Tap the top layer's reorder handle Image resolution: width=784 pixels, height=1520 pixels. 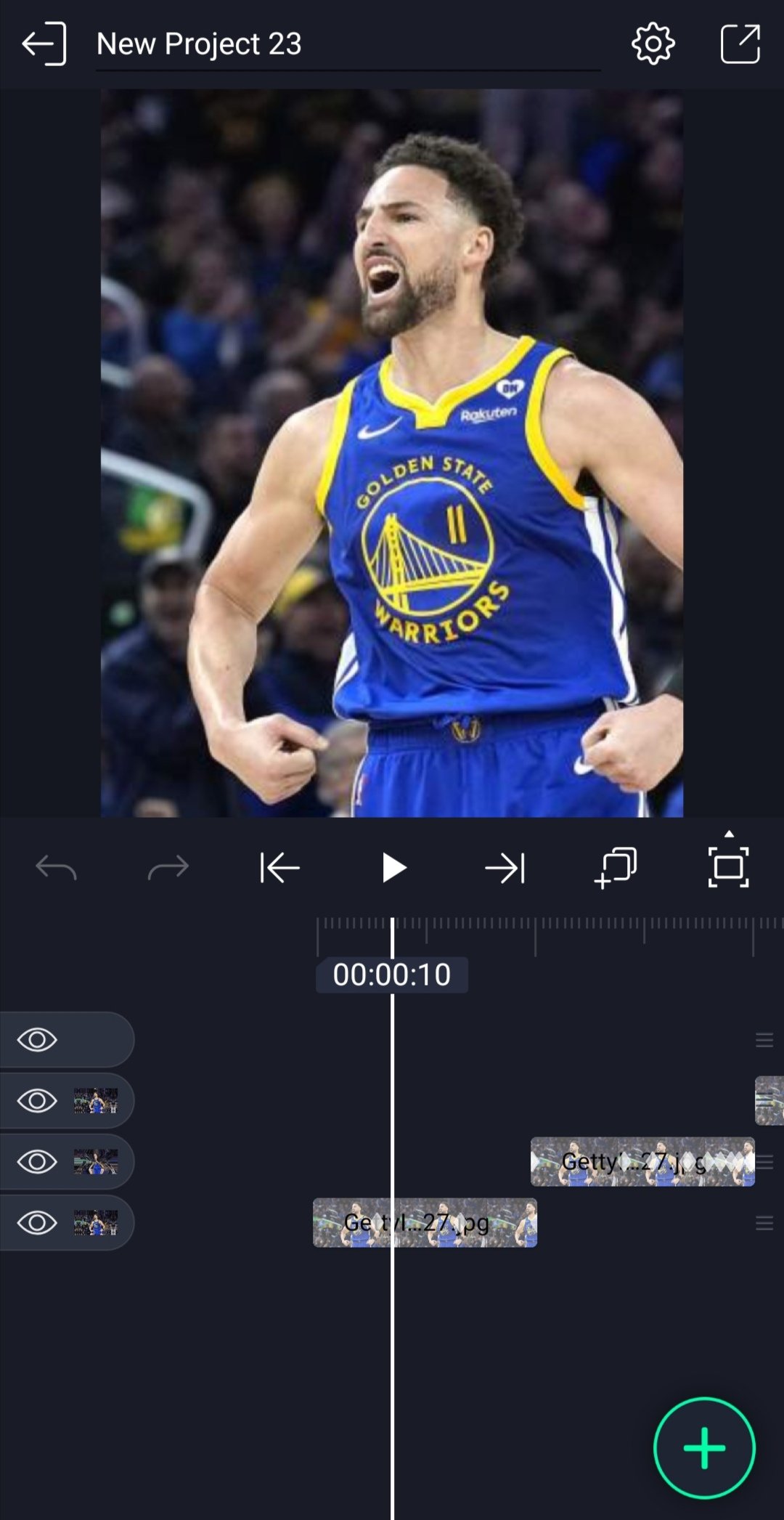click(x=764, y=1040)
